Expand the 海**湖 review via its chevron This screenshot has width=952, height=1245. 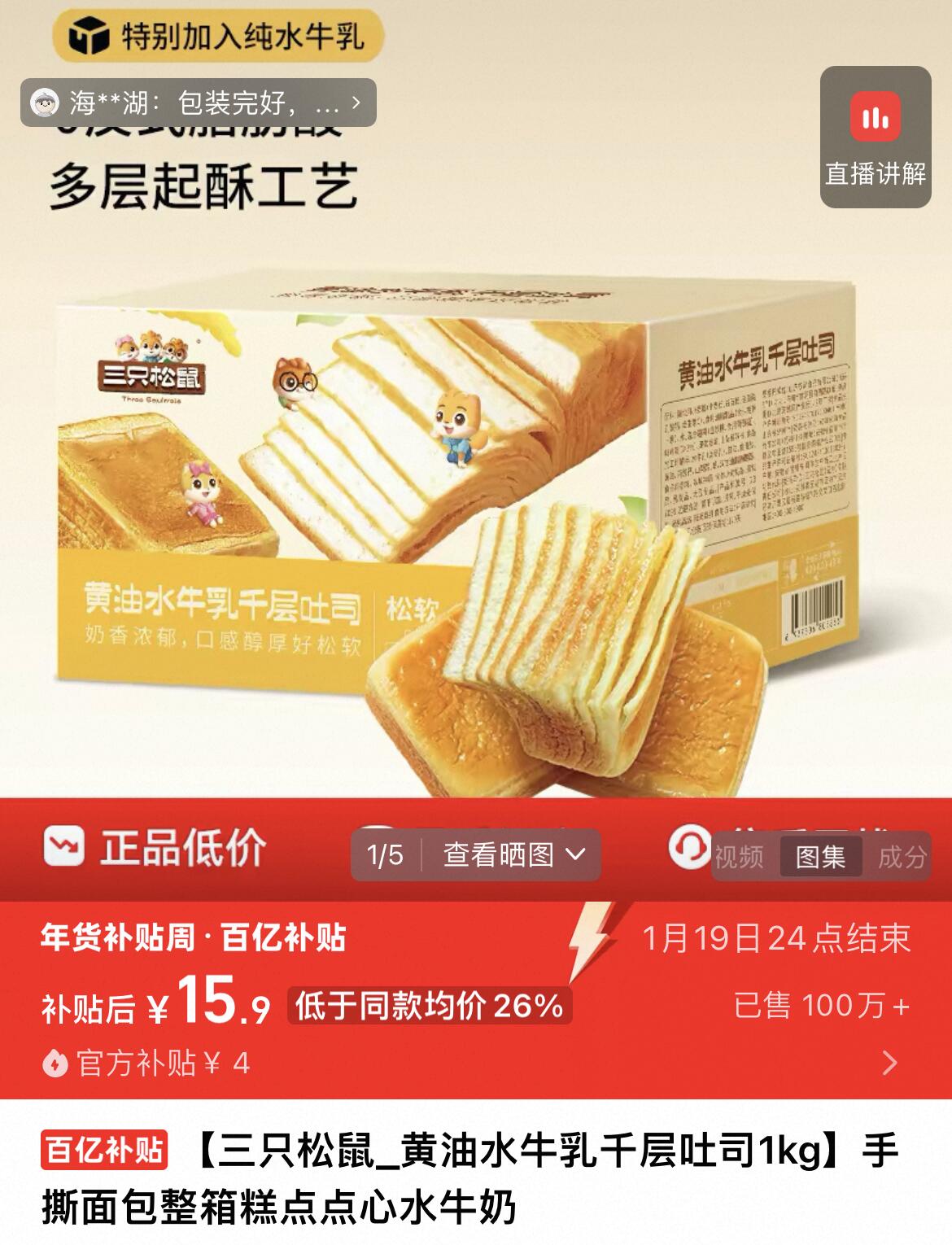(355, 103)
